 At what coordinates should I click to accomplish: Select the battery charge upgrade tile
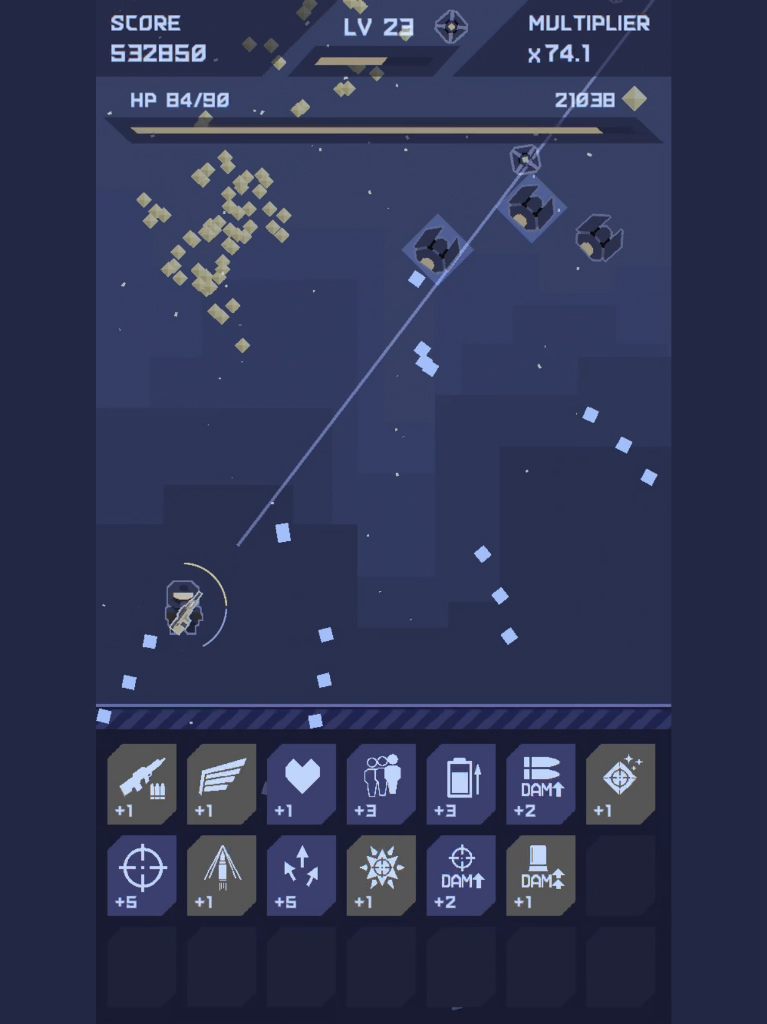pos(461,783)
